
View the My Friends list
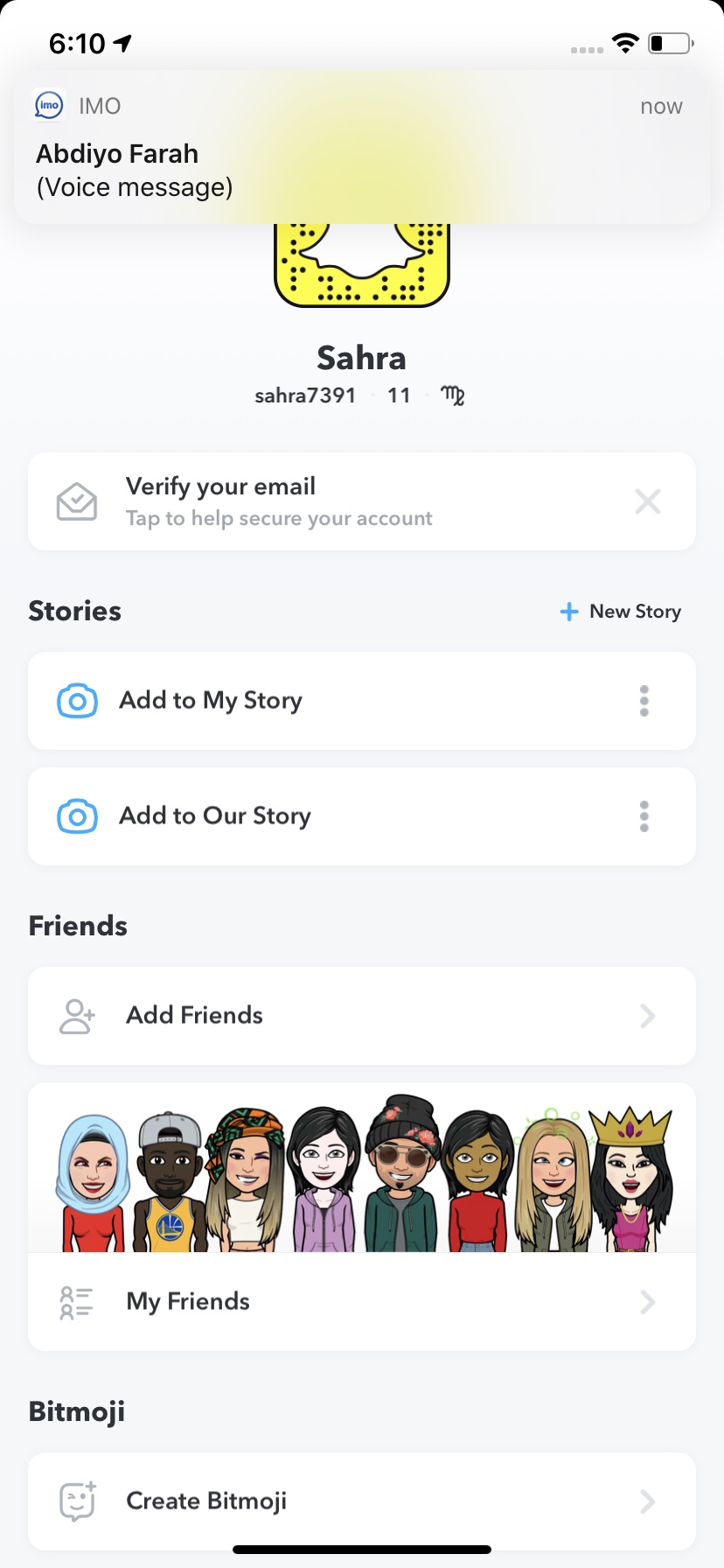pos(362,1302)
